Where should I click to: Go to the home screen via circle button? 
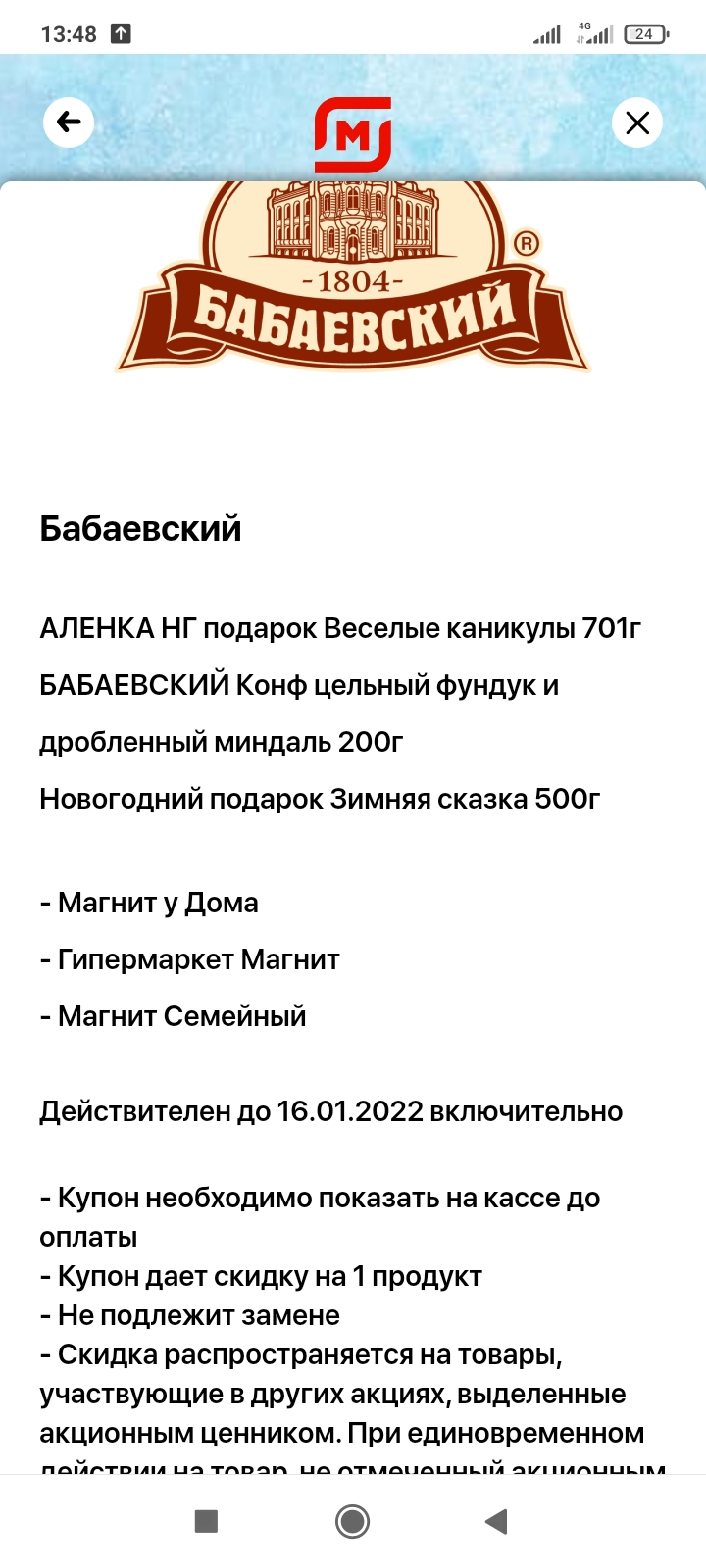tap(352, 1521)
